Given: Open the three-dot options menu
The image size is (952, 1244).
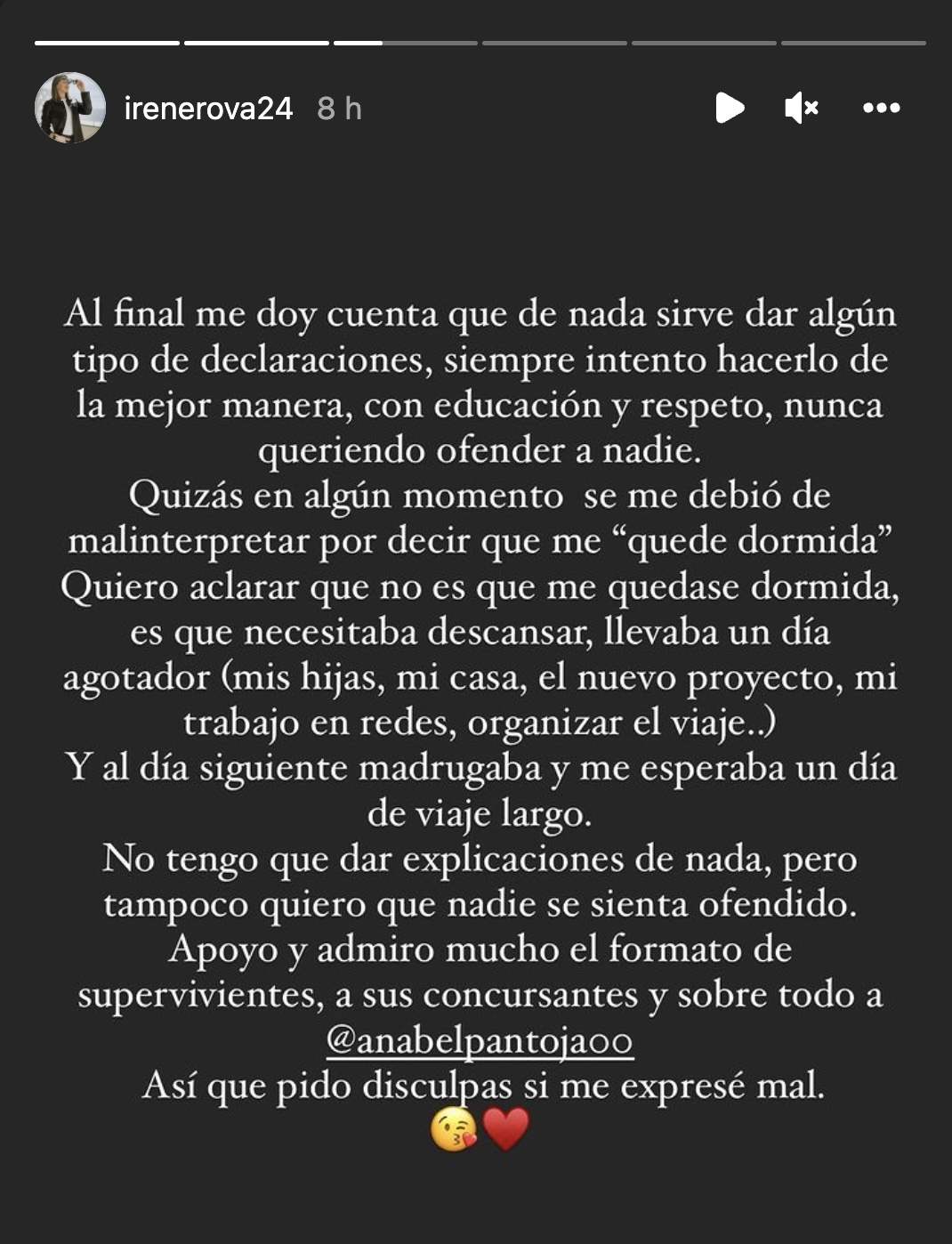Looking at the screenshot, I should 881,108.
